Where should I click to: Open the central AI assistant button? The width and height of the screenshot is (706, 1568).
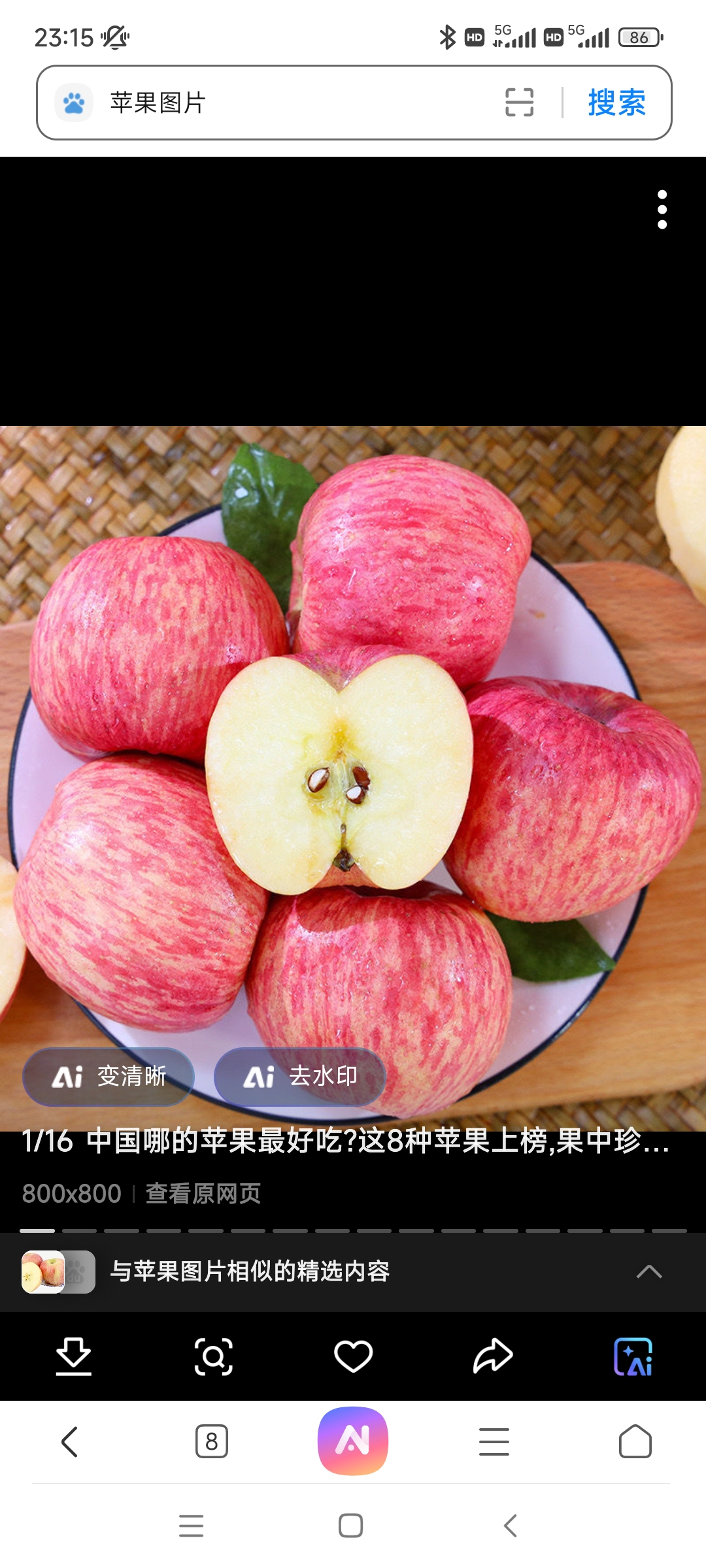tap(353, 1441)
